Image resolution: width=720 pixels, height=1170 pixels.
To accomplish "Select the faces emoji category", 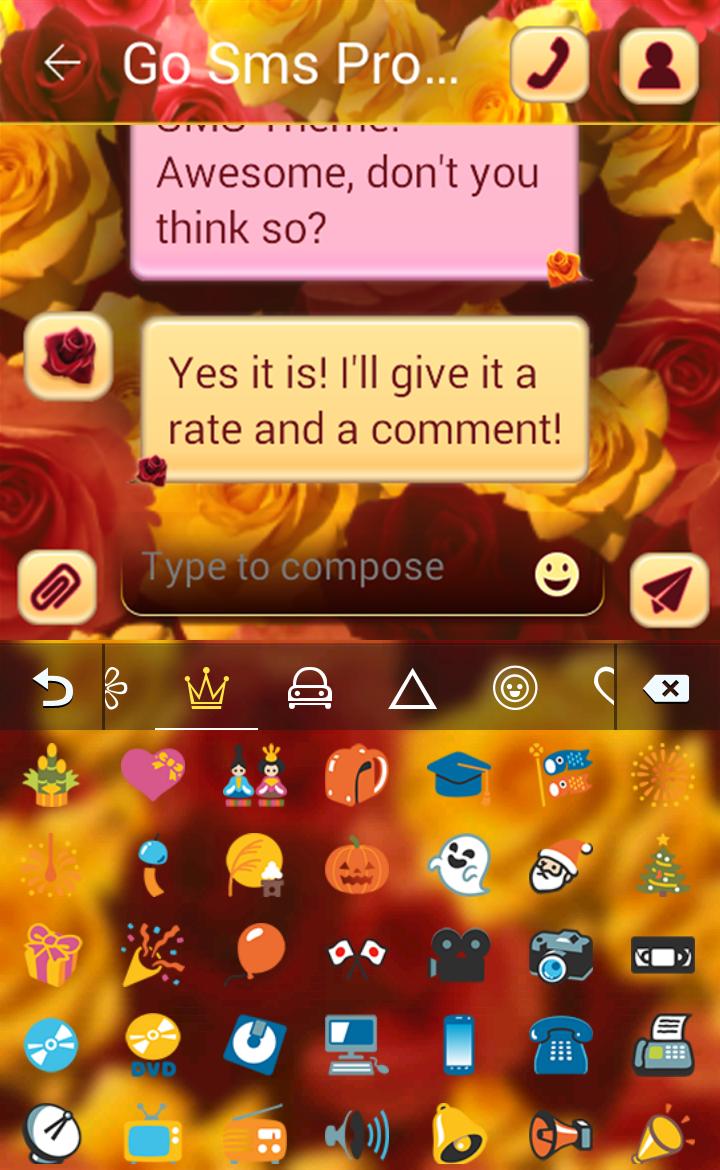I will coord(515,687).
